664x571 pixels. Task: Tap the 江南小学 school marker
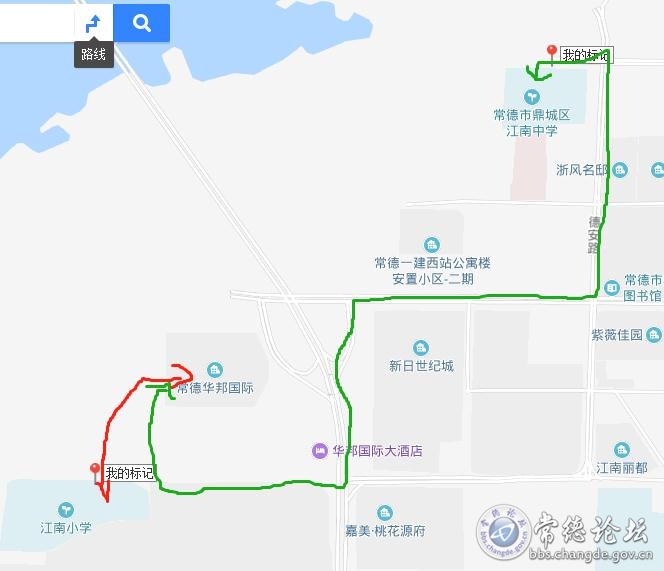pos(66,510)
